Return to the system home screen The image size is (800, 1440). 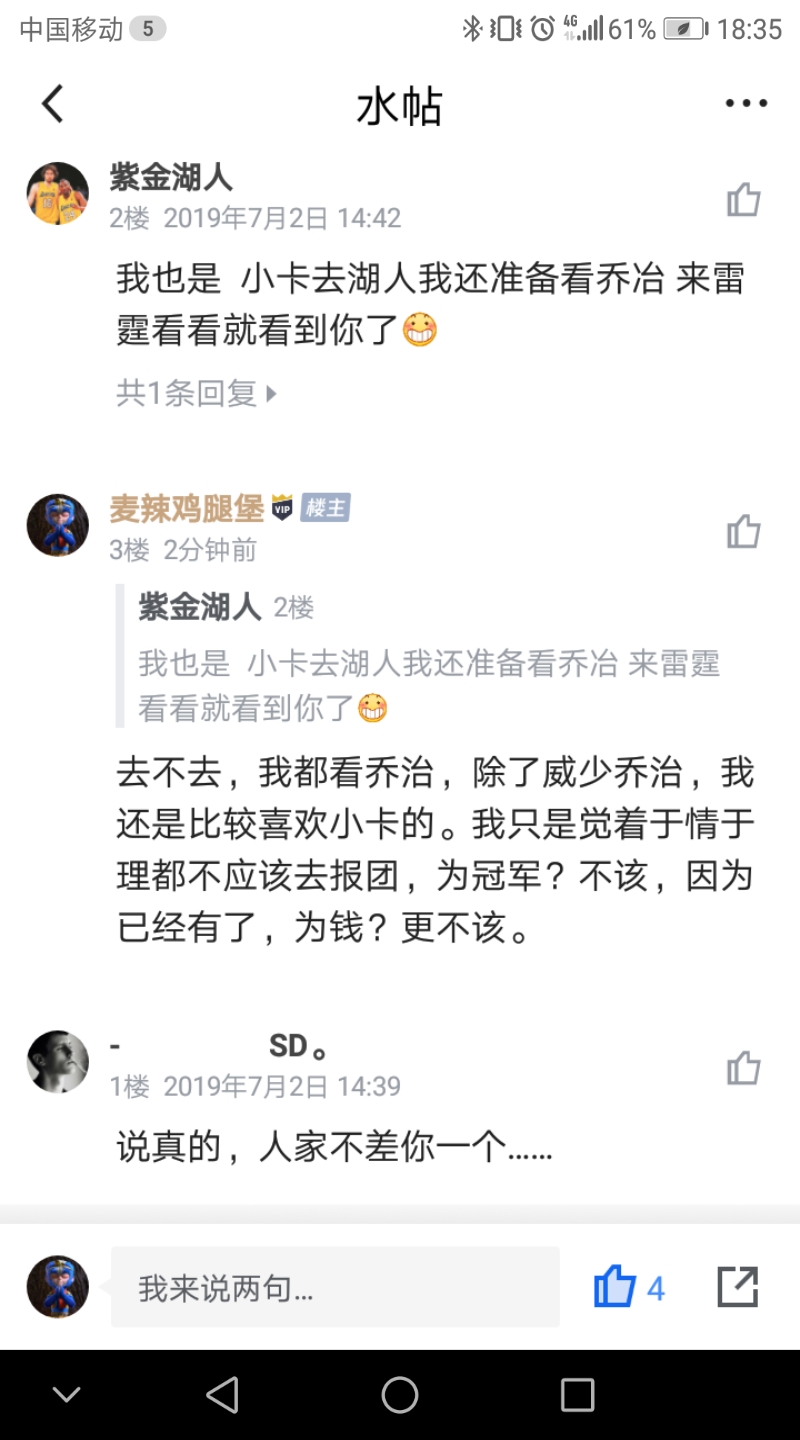[x=400, y=1395]
